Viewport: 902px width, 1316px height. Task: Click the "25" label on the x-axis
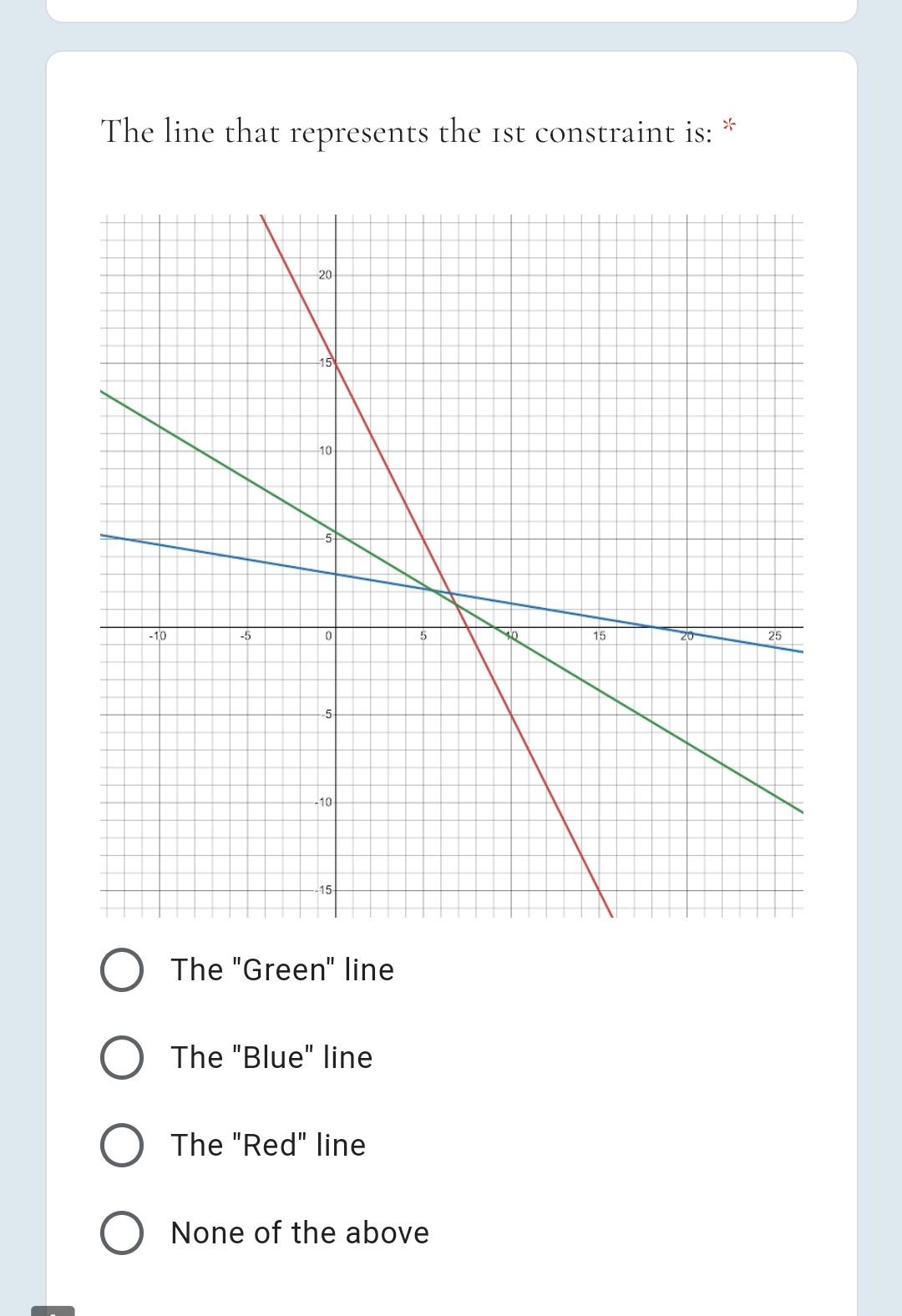775,635
